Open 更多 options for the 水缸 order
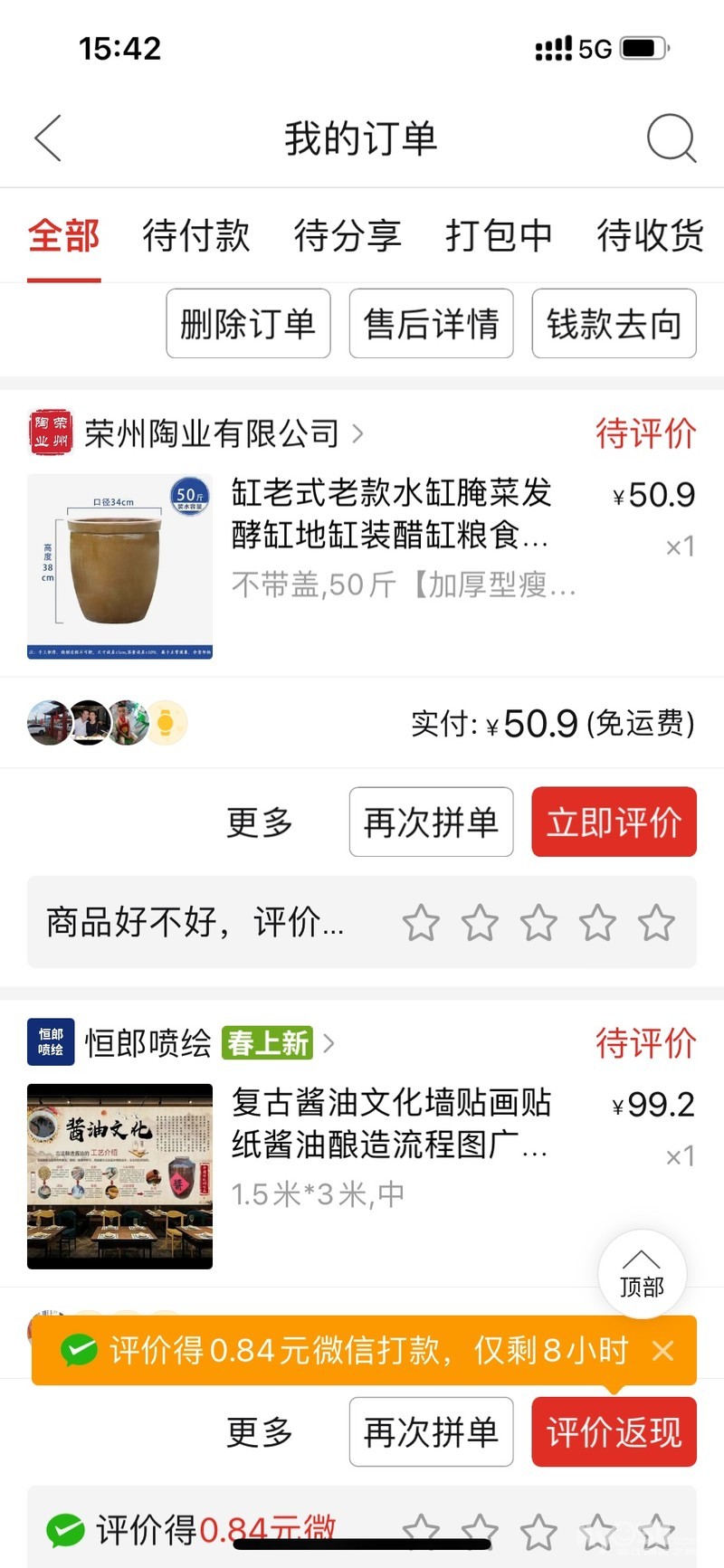 coord(260,822)
